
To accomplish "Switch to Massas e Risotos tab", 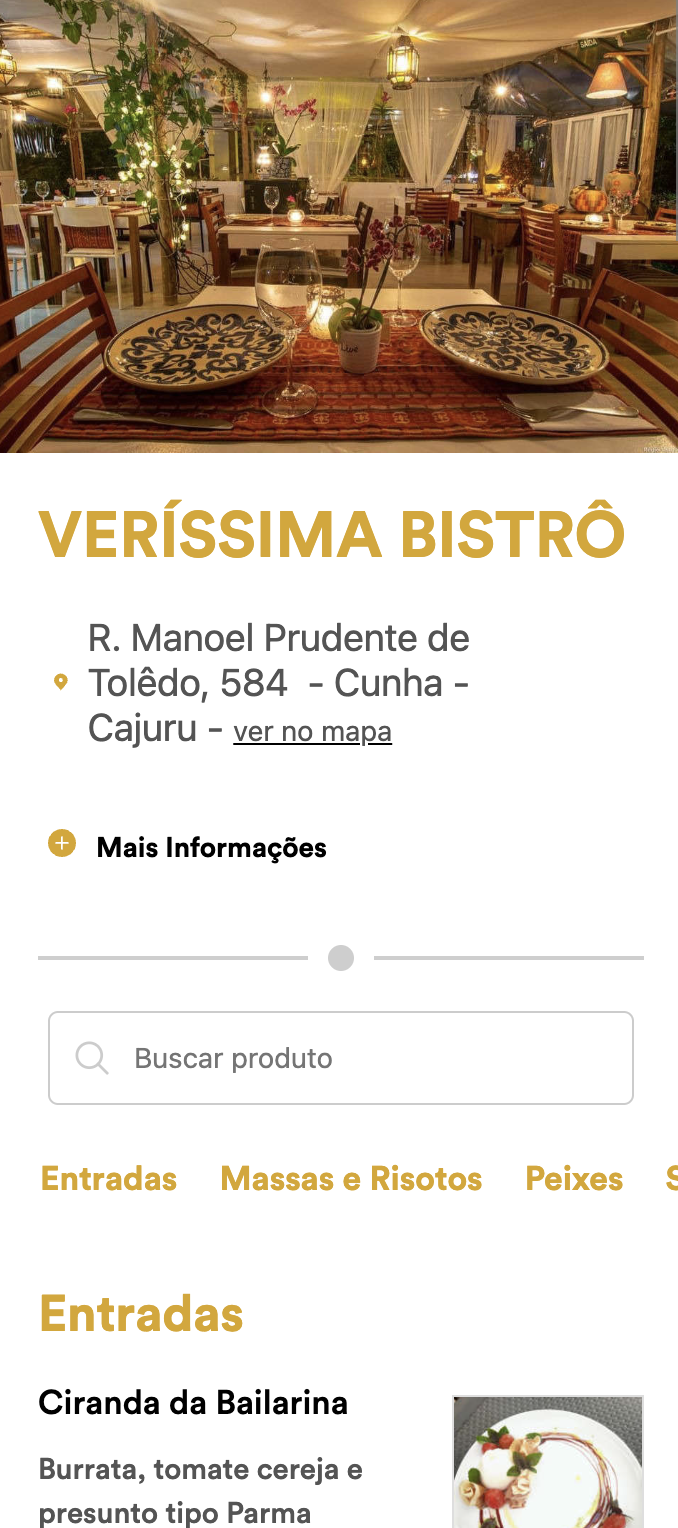I will coord(351,1179).
